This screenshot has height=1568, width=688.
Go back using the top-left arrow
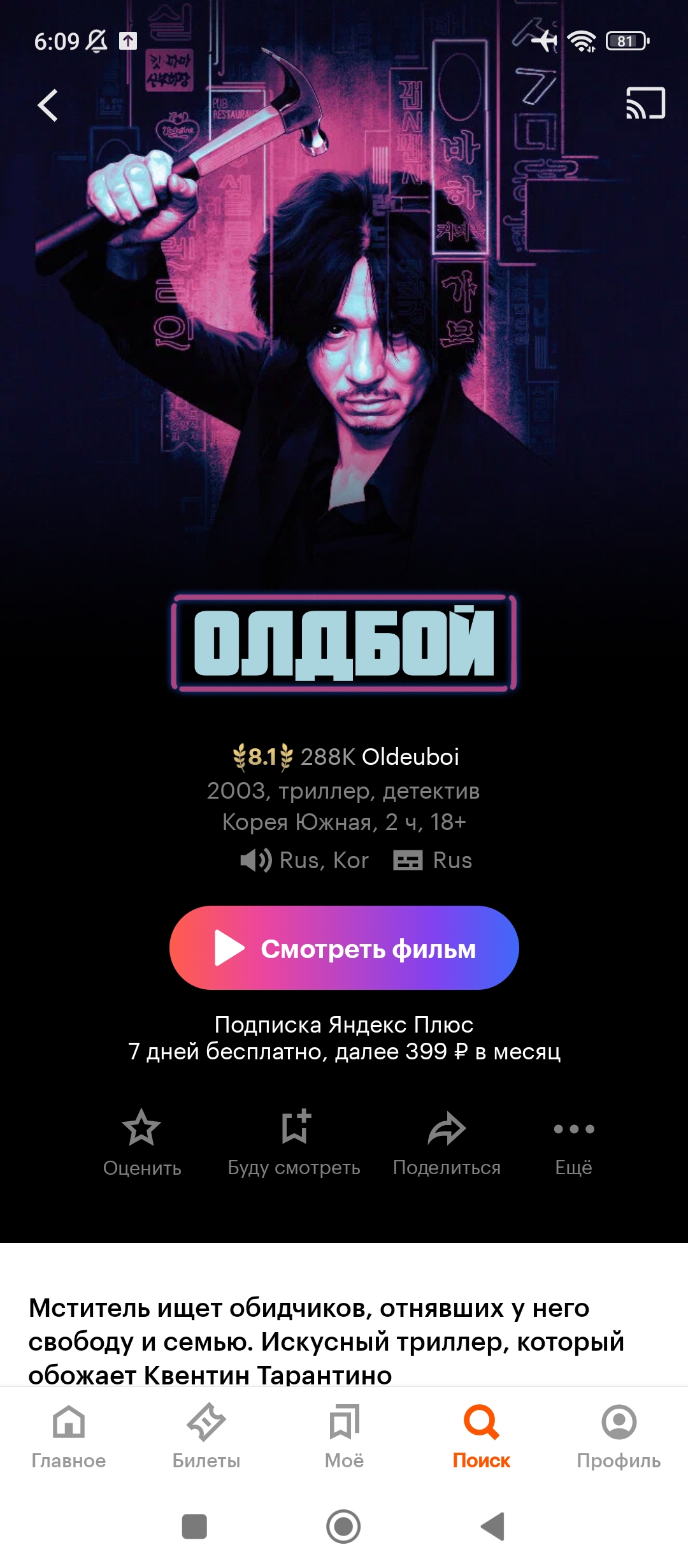tap(48, 105)
